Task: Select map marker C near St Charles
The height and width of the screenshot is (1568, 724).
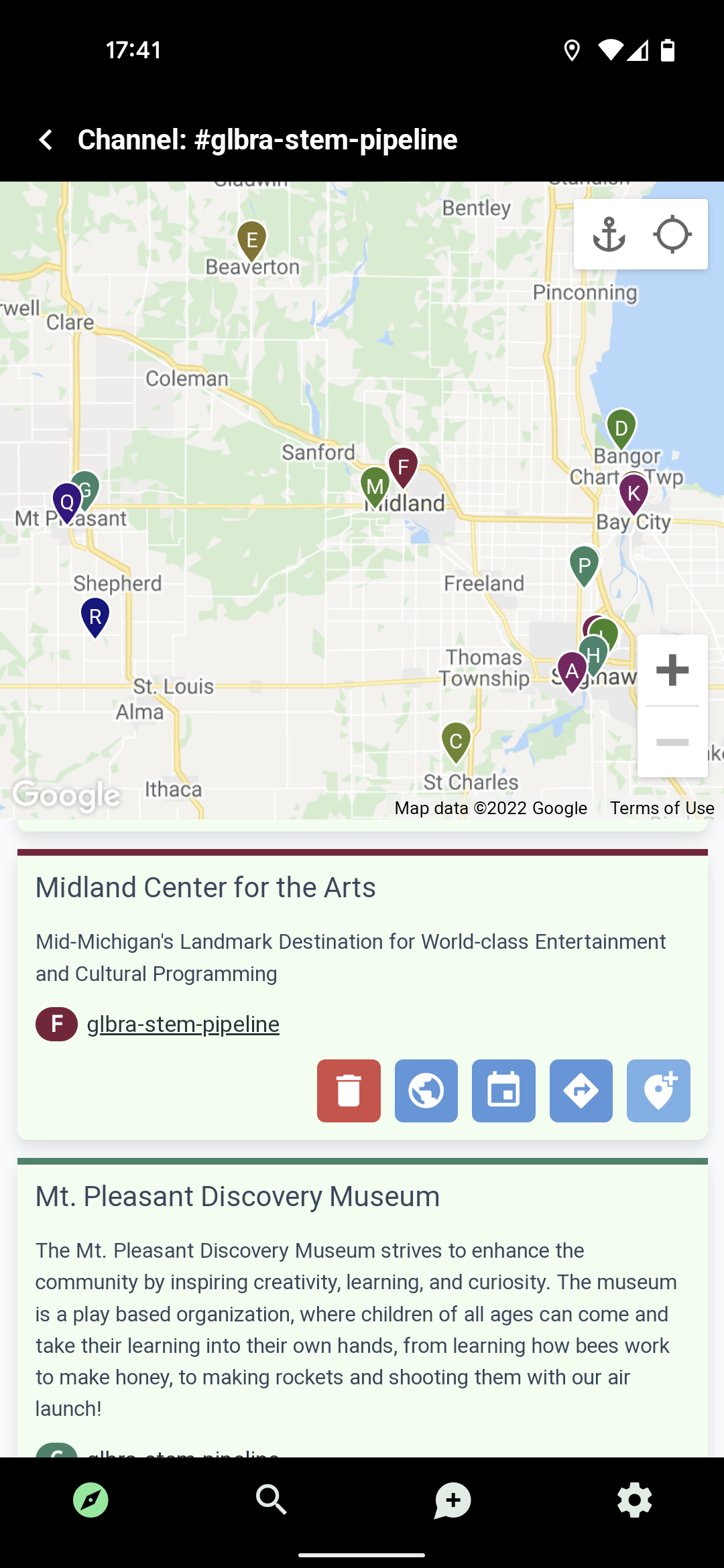Action: [456, 741]
